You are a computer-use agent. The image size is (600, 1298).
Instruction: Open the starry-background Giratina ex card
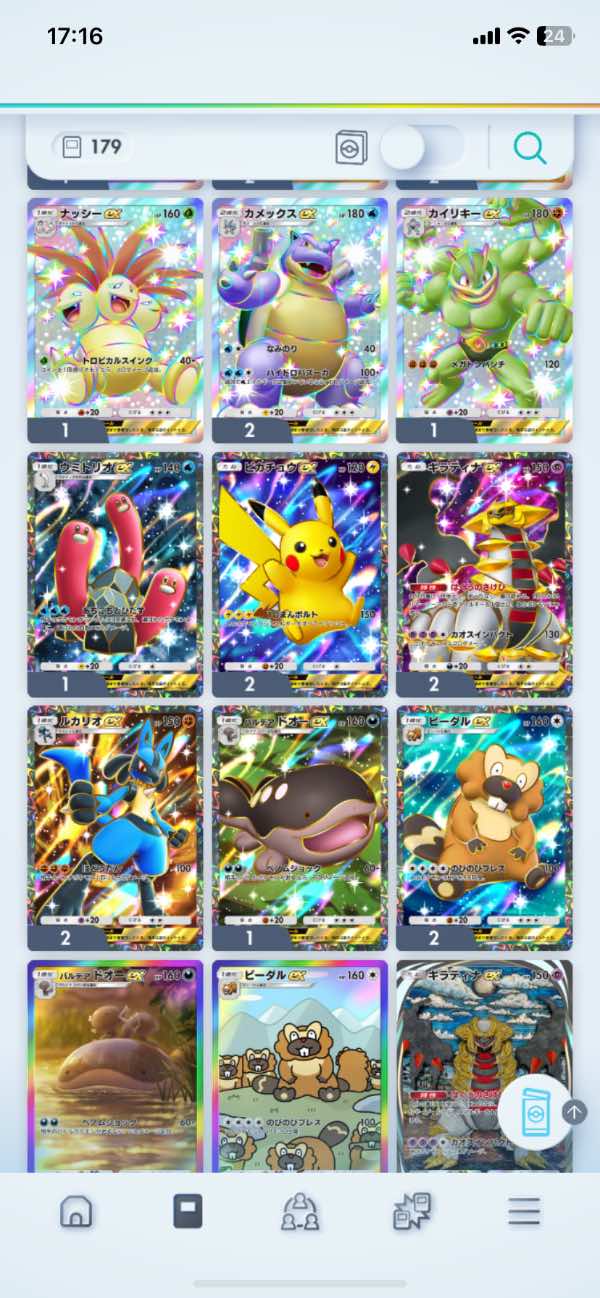coord(485,574)
